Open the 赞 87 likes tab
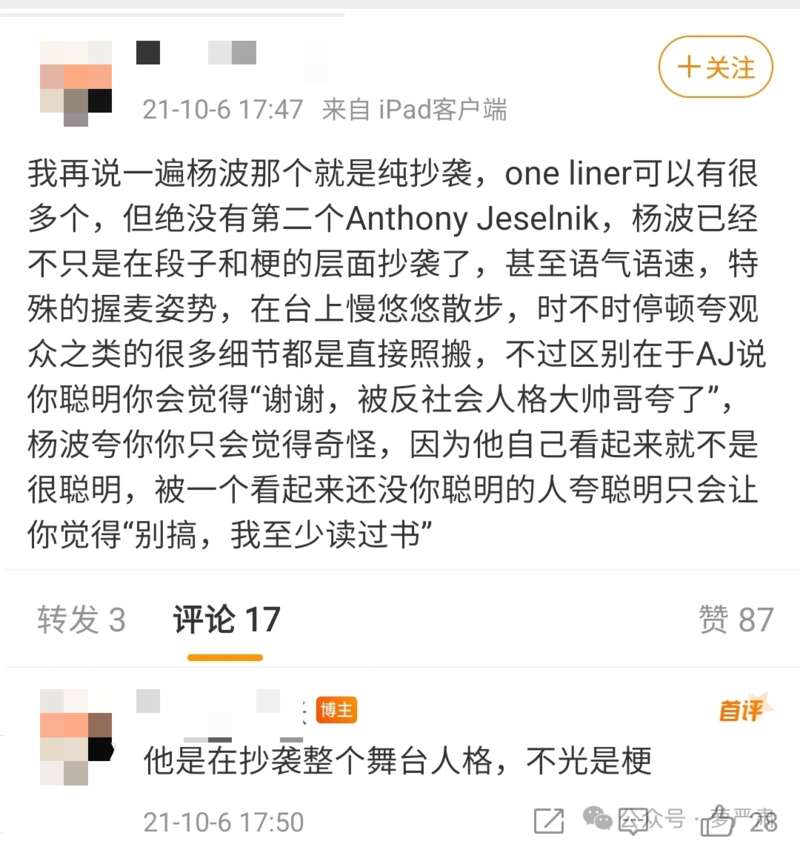The width and height of the screenshot is (800, 850). click(736, 619)
